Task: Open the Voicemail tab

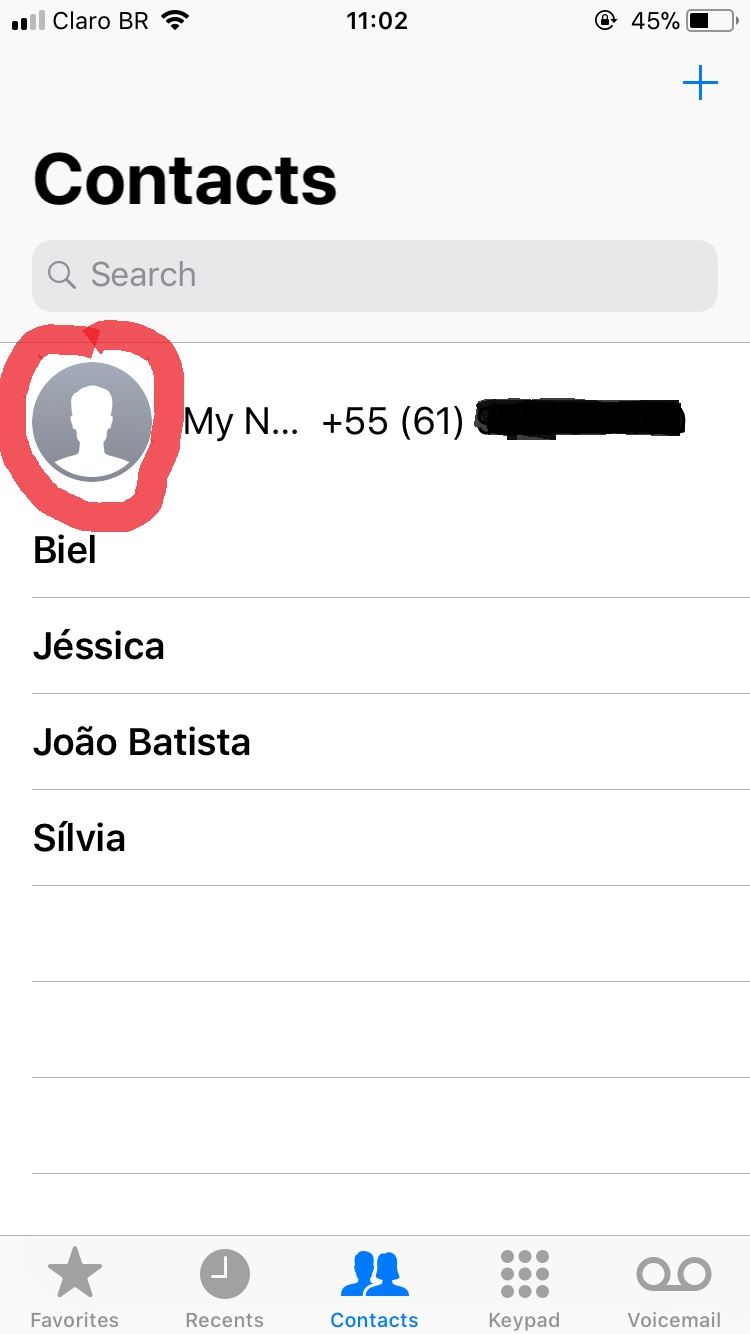Action: coord(674,1288)
